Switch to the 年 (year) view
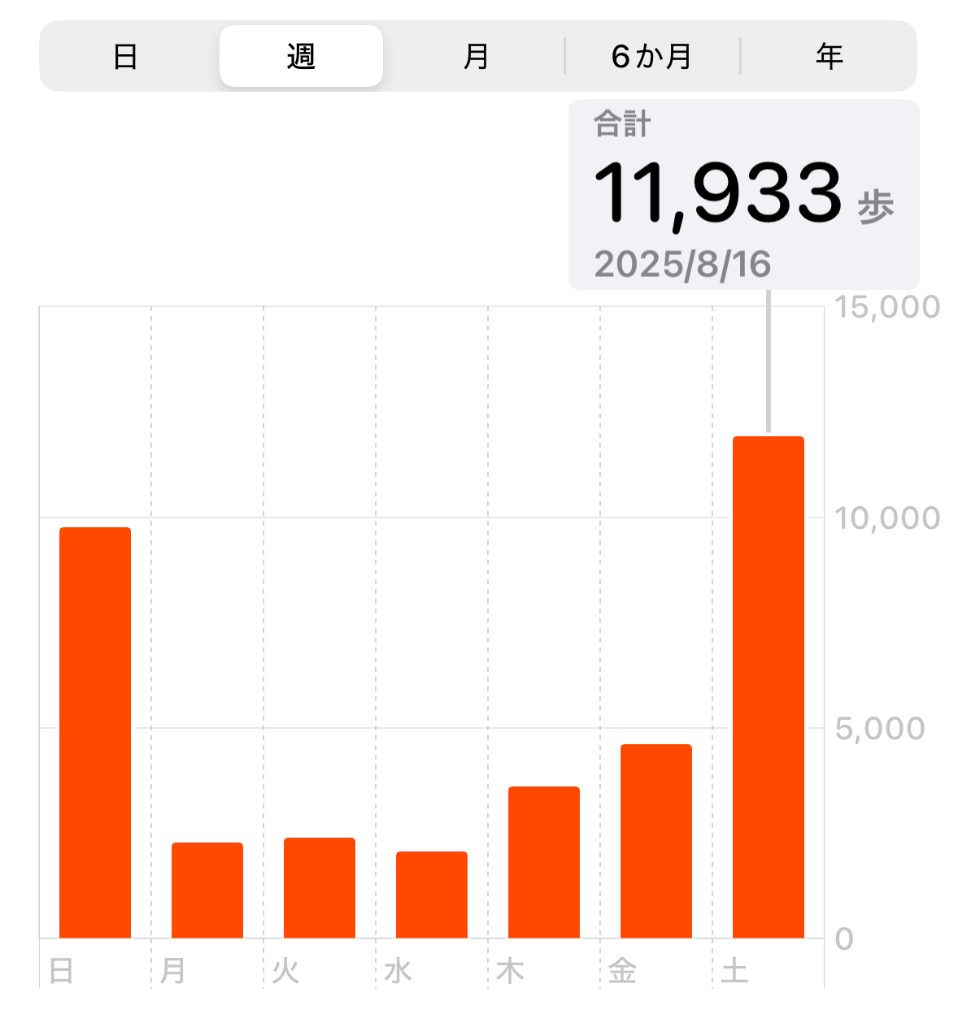Screen dimensions: 958x1023 click(x=829, y=57)
